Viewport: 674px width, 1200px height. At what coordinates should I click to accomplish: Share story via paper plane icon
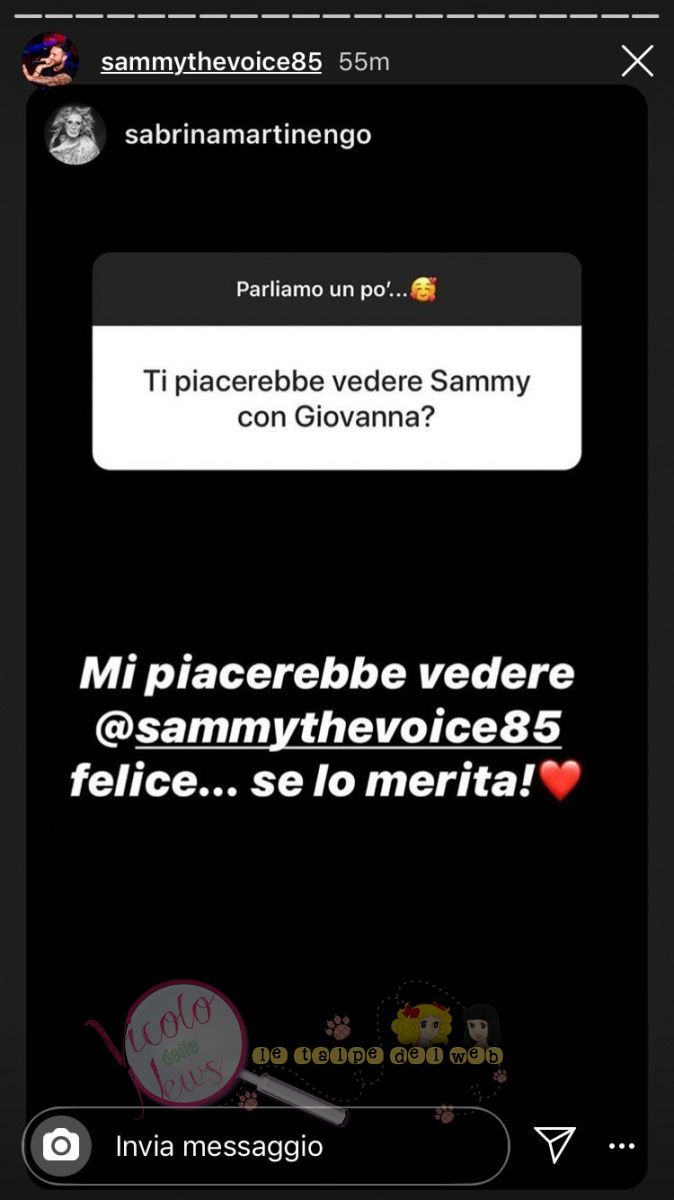click(554, 1145)
